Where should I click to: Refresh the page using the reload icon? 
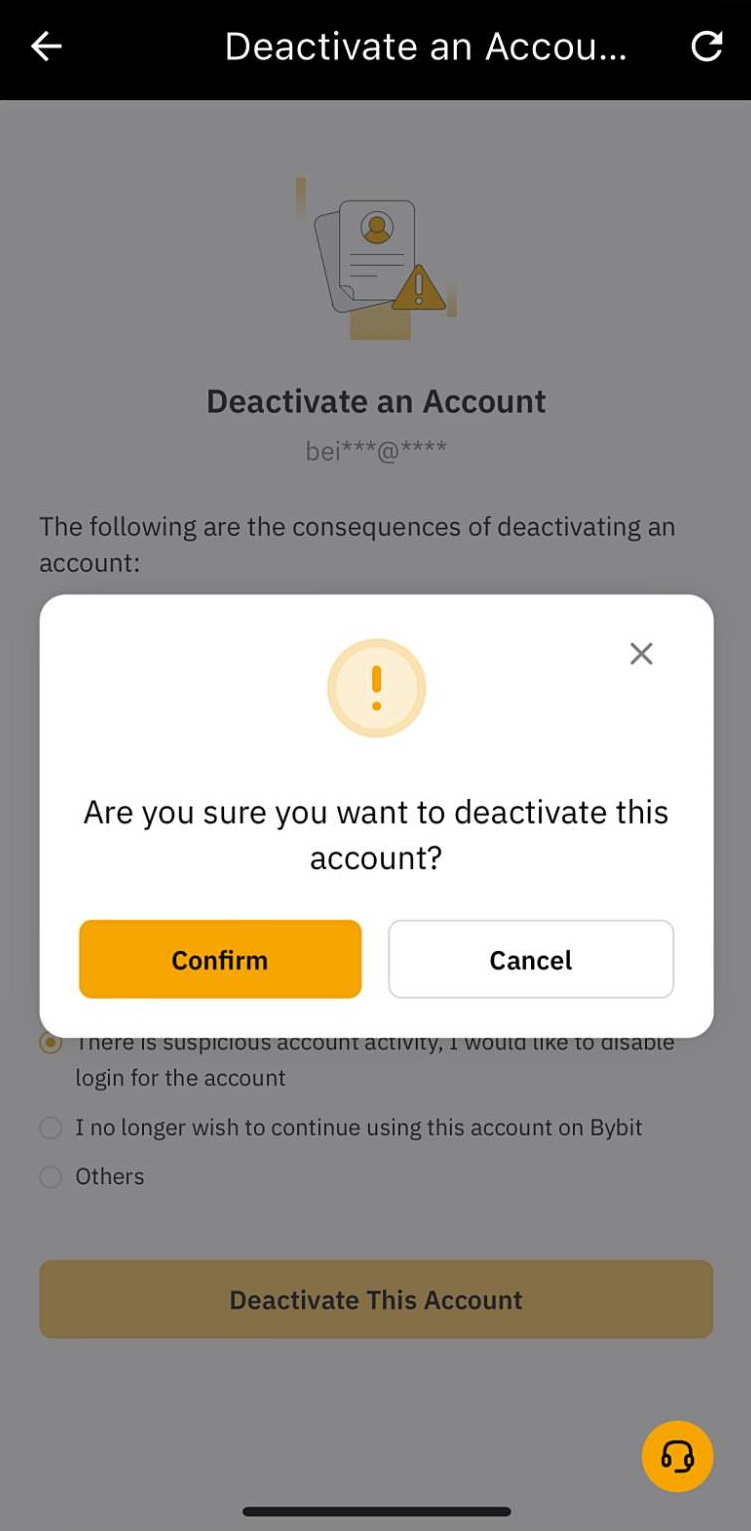click(x=706, y=46)
